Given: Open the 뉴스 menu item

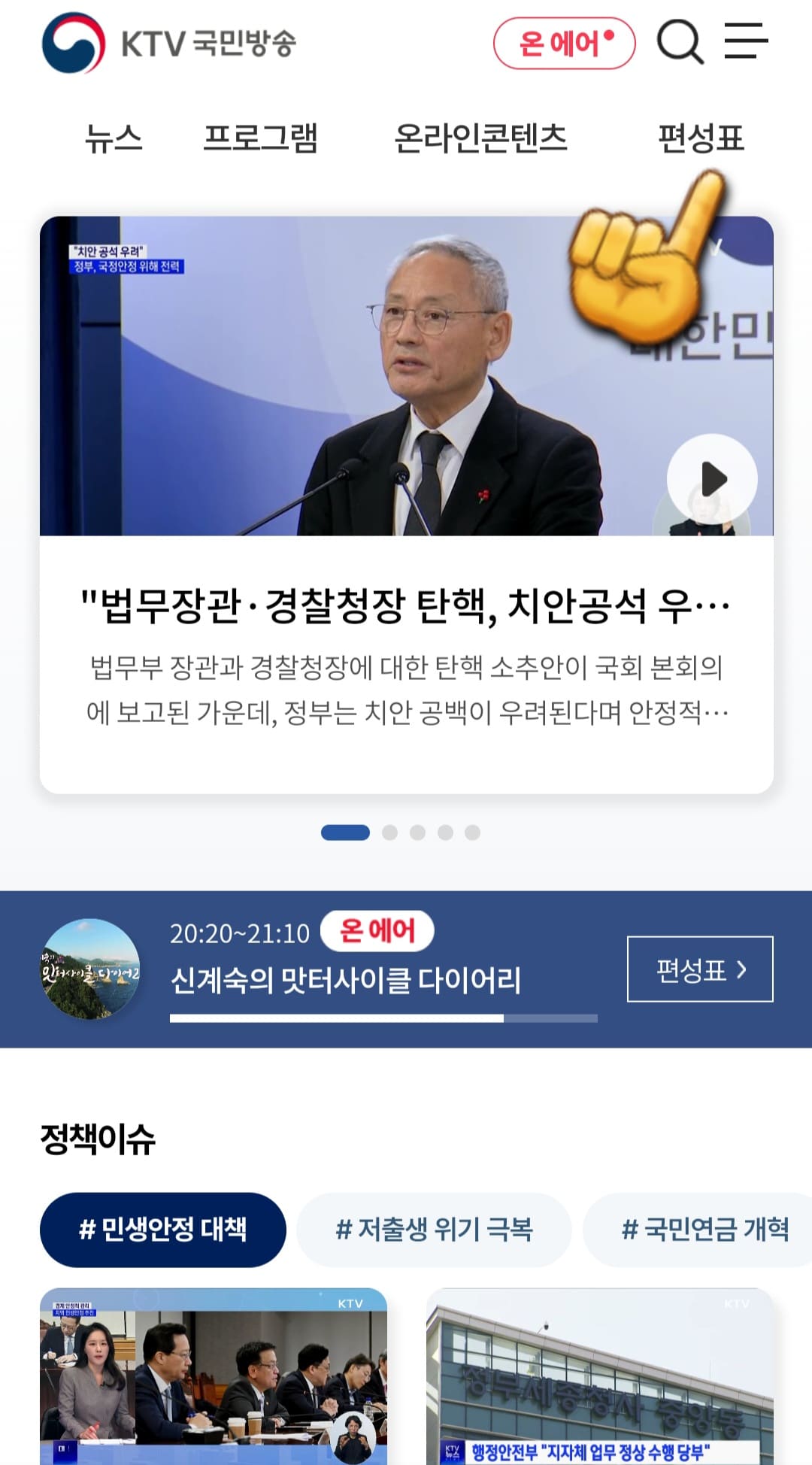Looking at the screenshot, I should 115,138.
